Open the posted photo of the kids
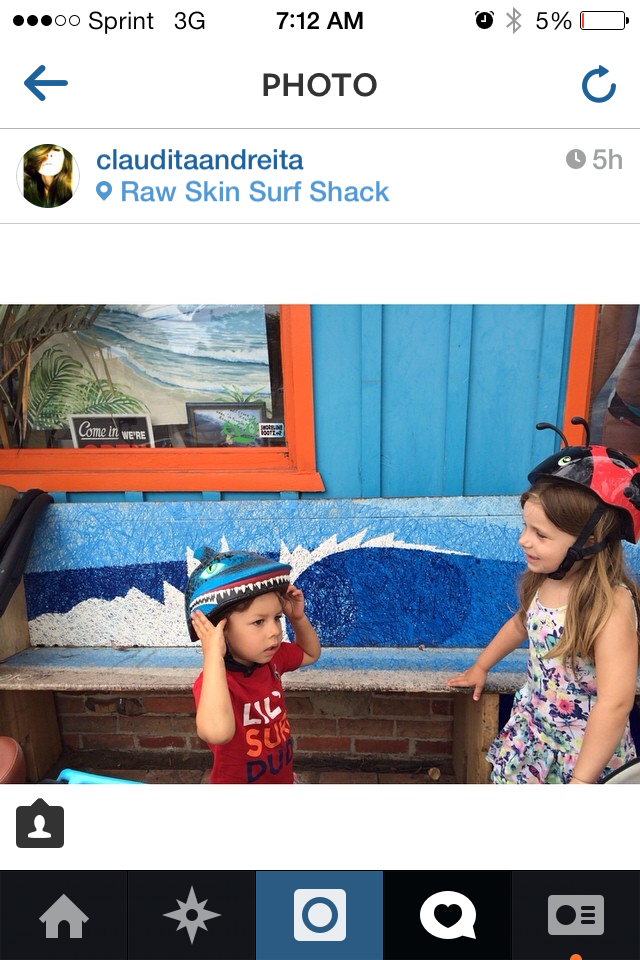 pyautogui.click(x=320, y=544)
